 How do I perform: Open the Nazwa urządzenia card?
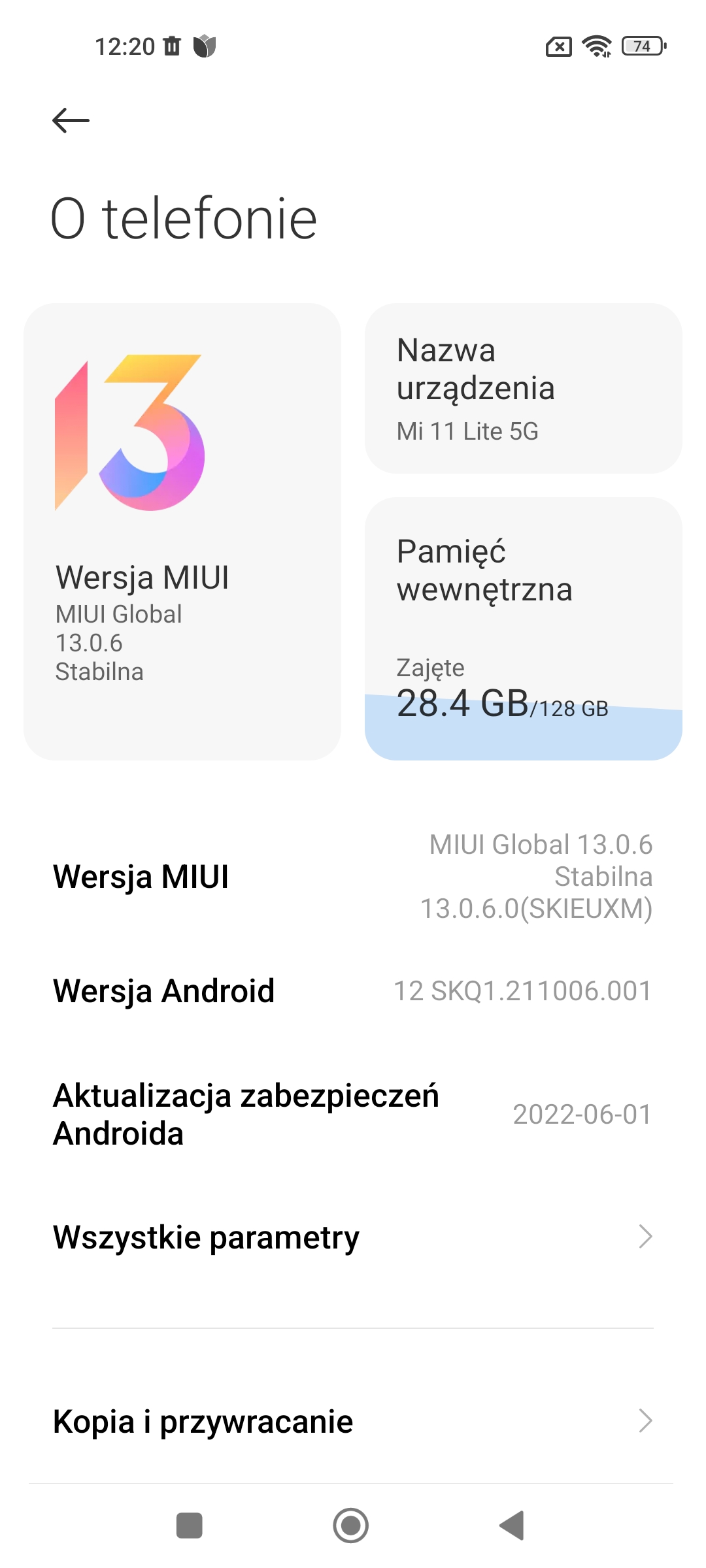coord(523,388)
